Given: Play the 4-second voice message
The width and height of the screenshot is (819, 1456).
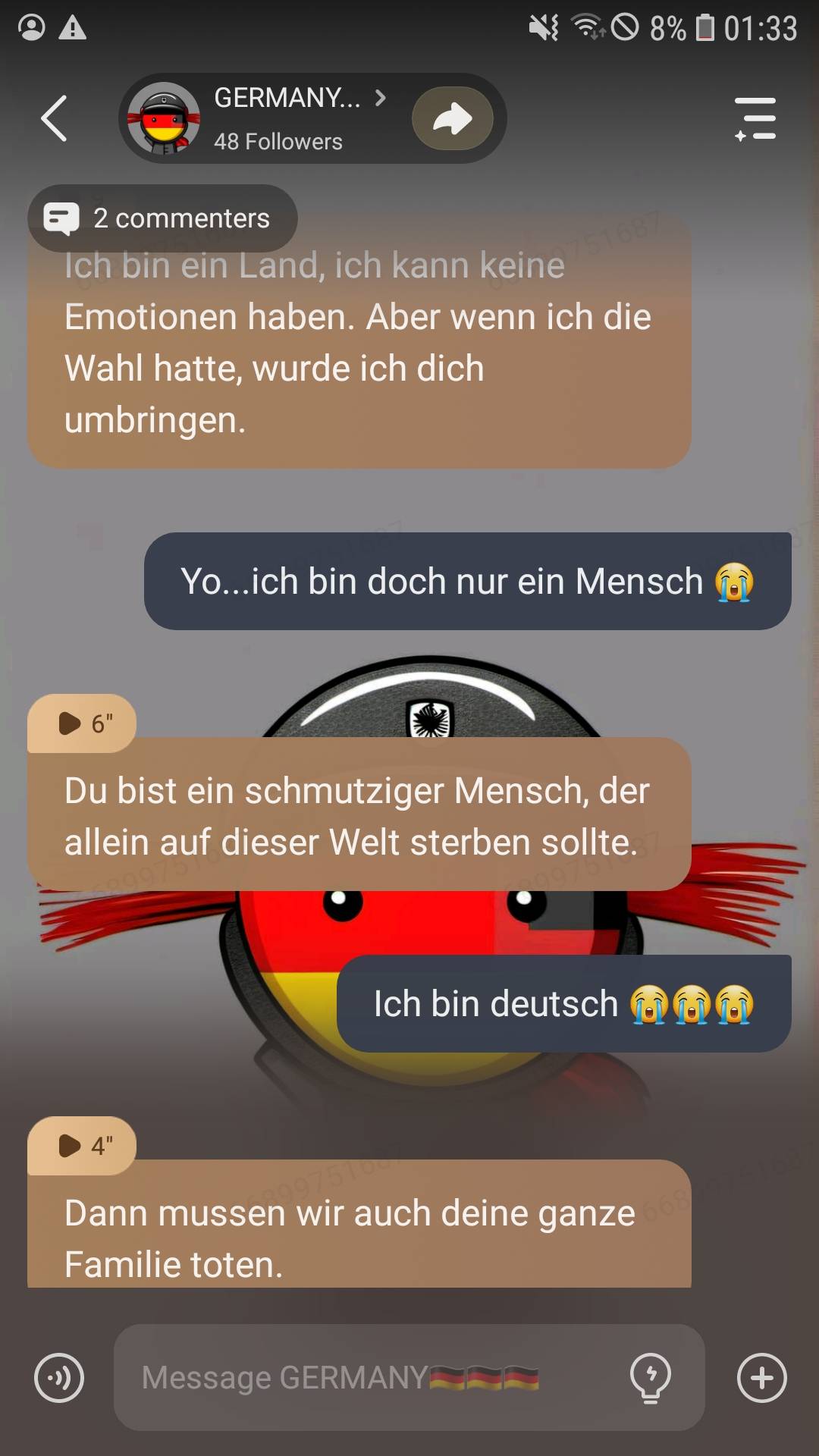Looking at the screenshot, I should [x=82, y=1146].
